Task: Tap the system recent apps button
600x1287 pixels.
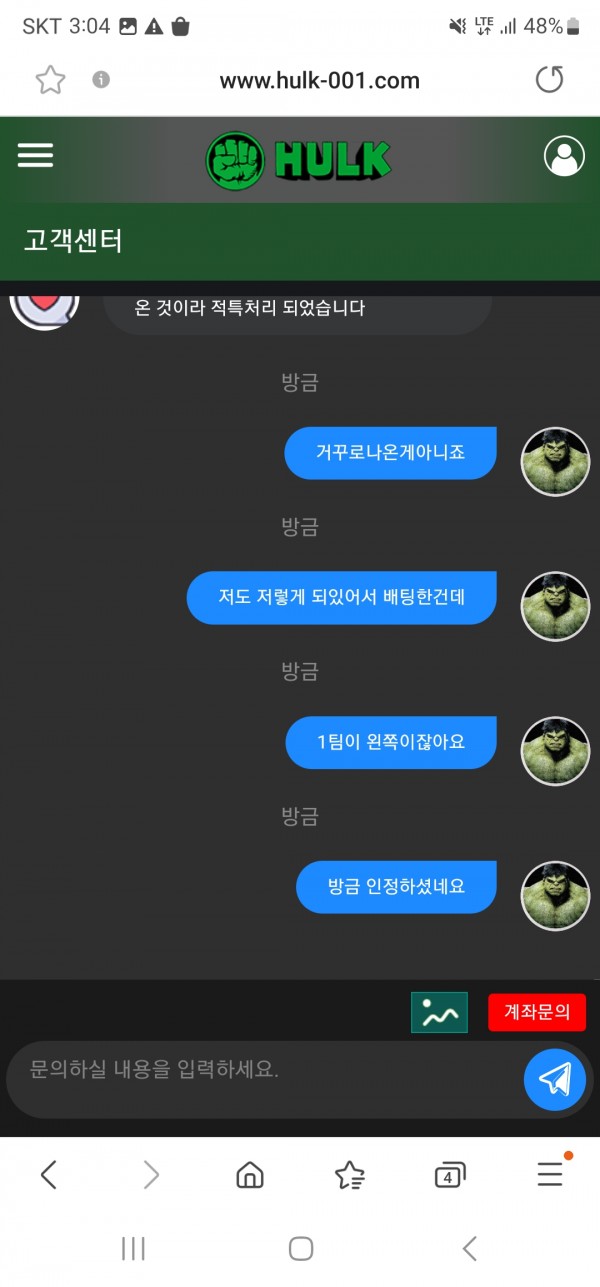Action: click(132, 1247)
